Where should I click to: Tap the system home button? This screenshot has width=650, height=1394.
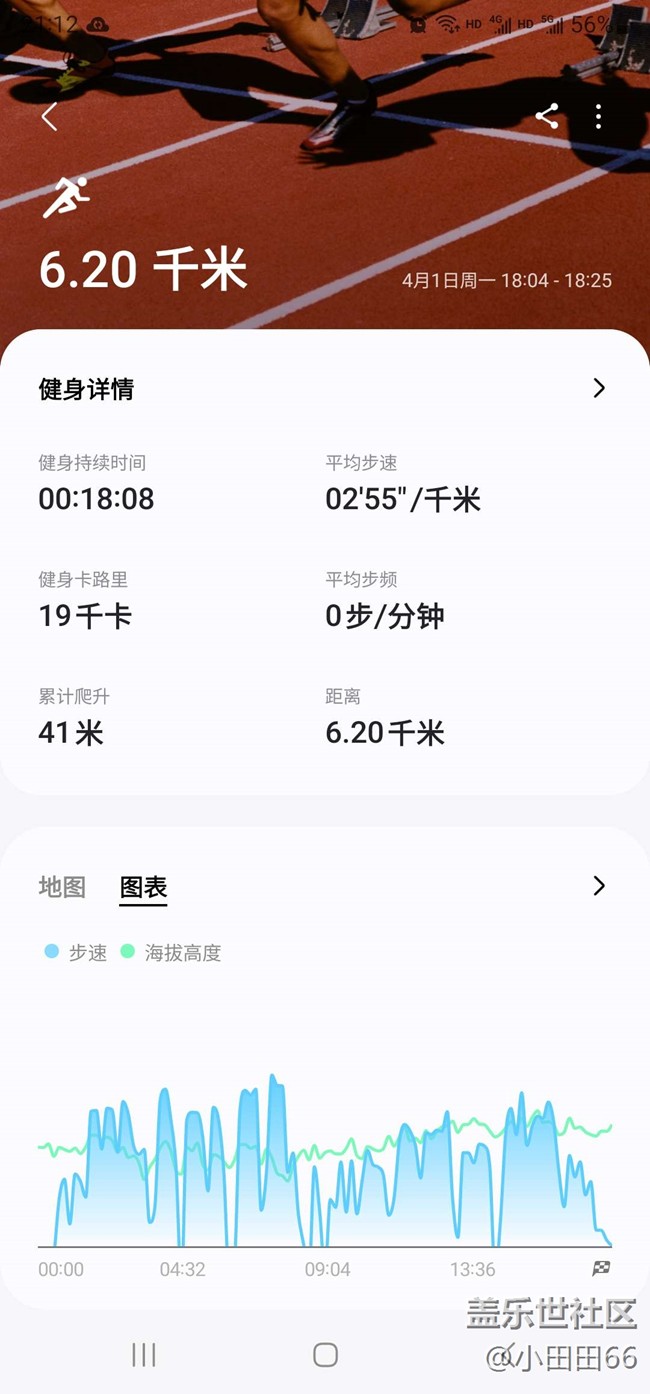(325, 1355)
